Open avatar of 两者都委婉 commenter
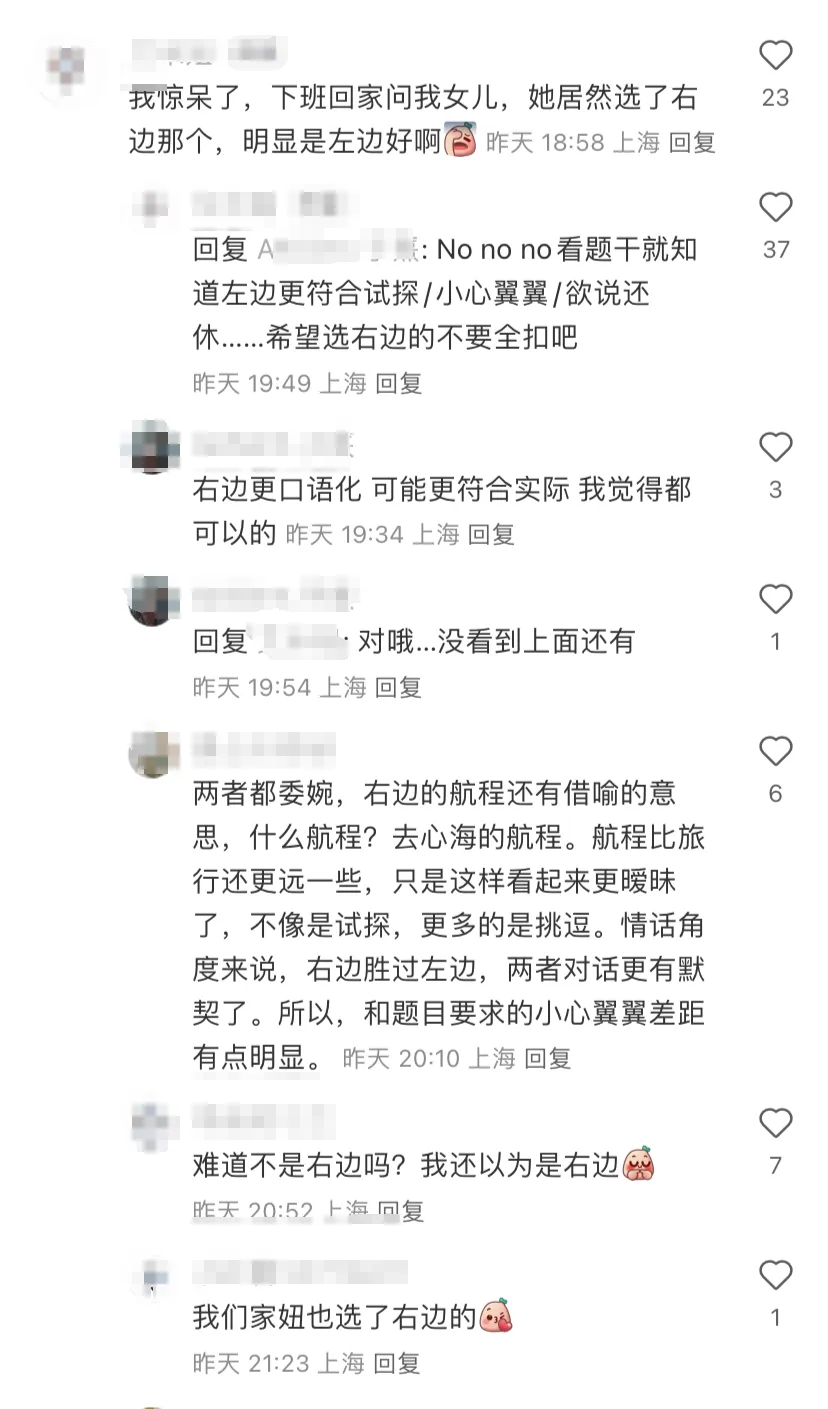Viewport: 828px width, 1409px height. click(x=153, y=753)
